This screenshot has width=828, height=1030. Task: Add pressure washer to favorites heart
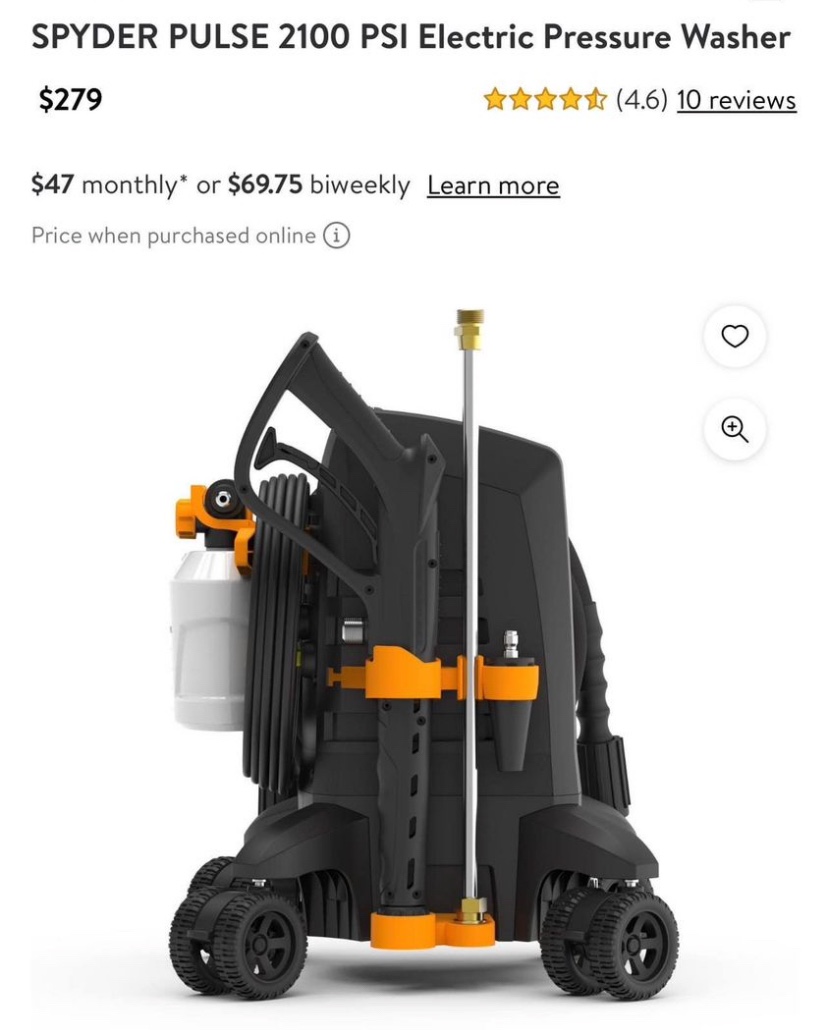pyautogui.click(x=735, y=337)
